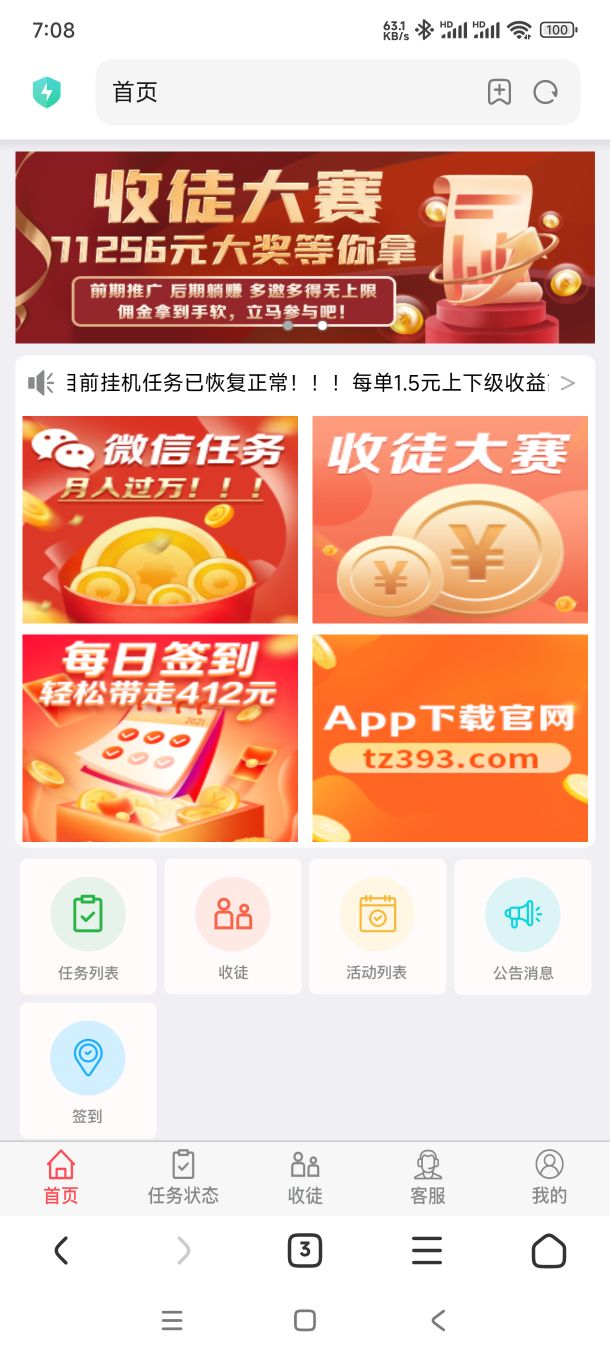The width and height of the screenshot is (610, 1356).
Task: Open the 每日签到 tile
Action: coord(160,738)
